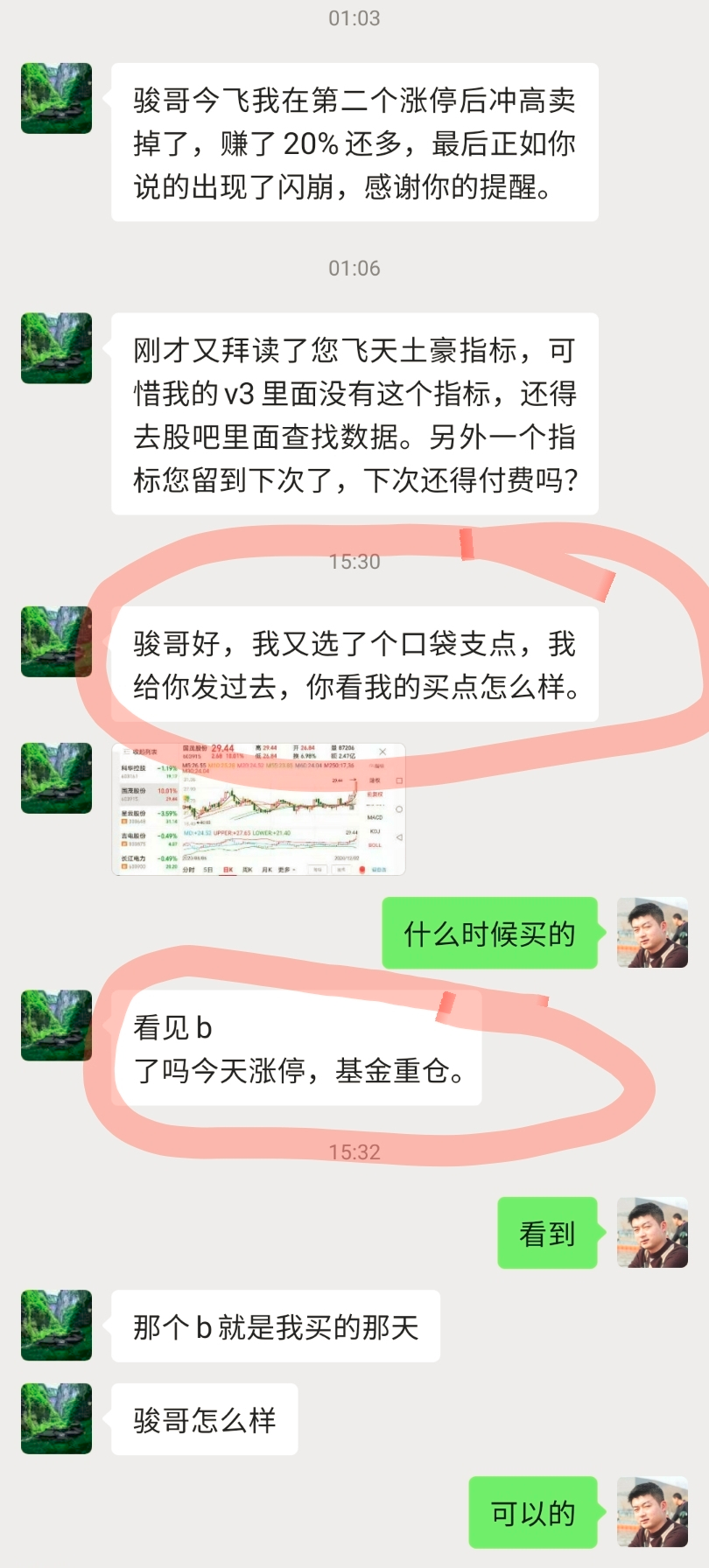Switch to the 周K weekly candlestick tab
This screenshot has height=1568, width=709.
point(247,870)
